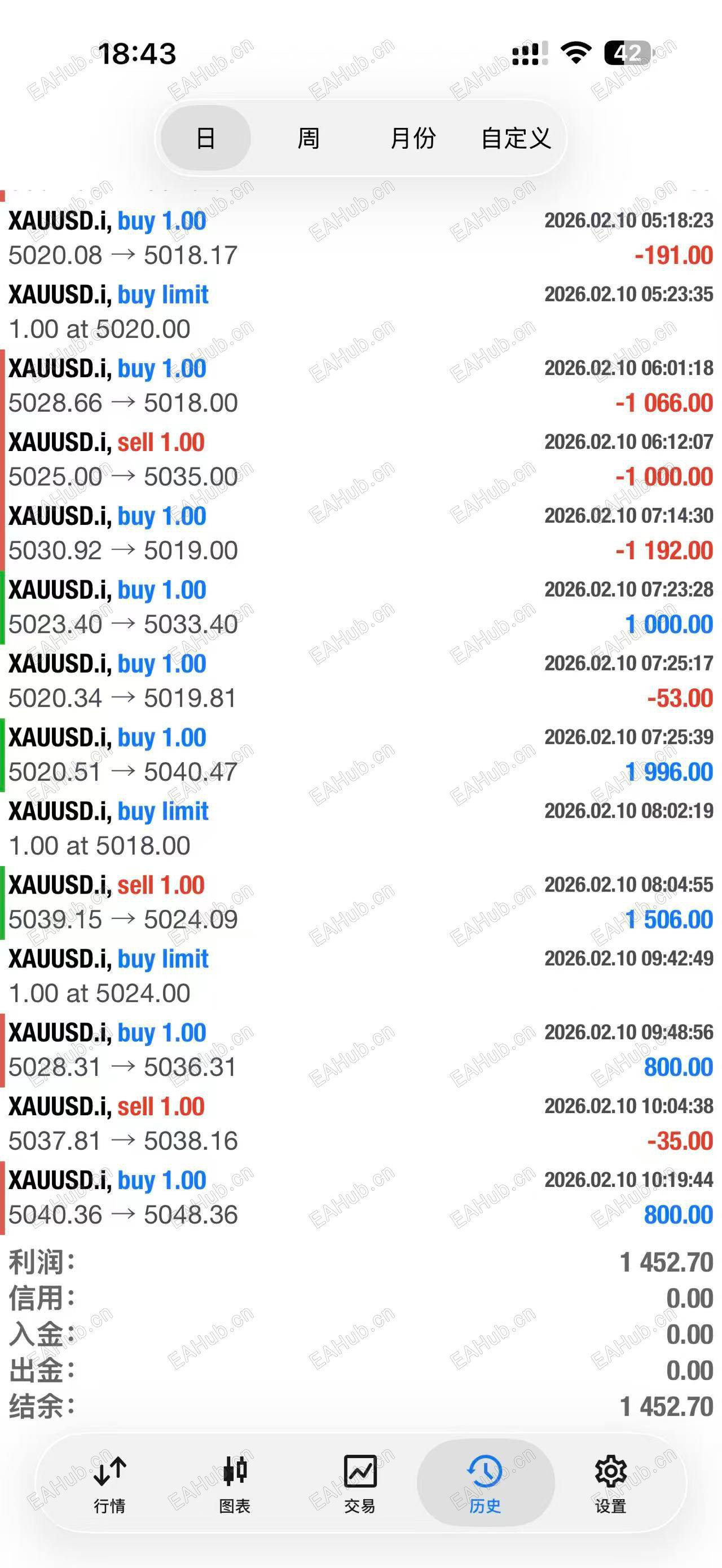The height and width of the screenshot is (1568, 722).
Task: View the sell trade with -35.00 loss
Action: [361, 1124]
